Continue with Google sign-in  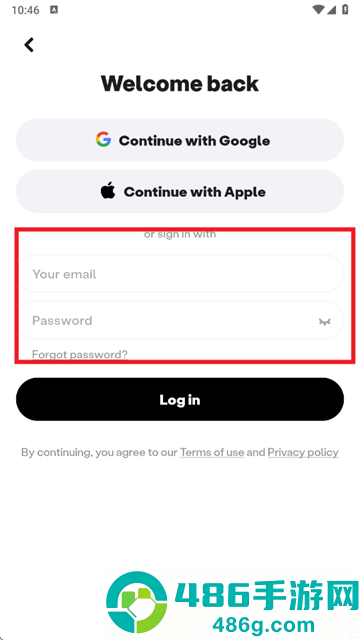pyautogui.click(x=180, y=140)
